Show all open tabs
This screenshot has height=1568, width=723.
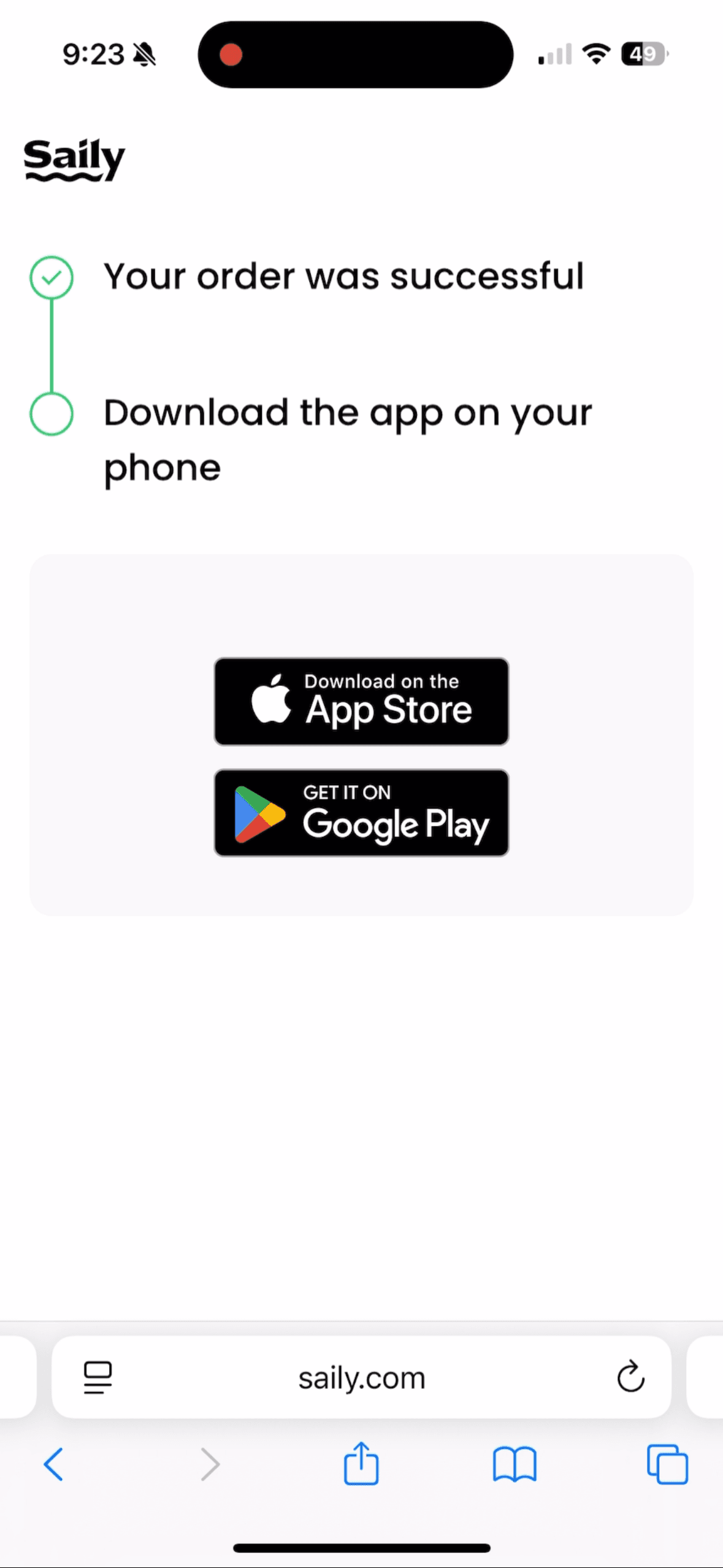click(x=667, y=1464)
